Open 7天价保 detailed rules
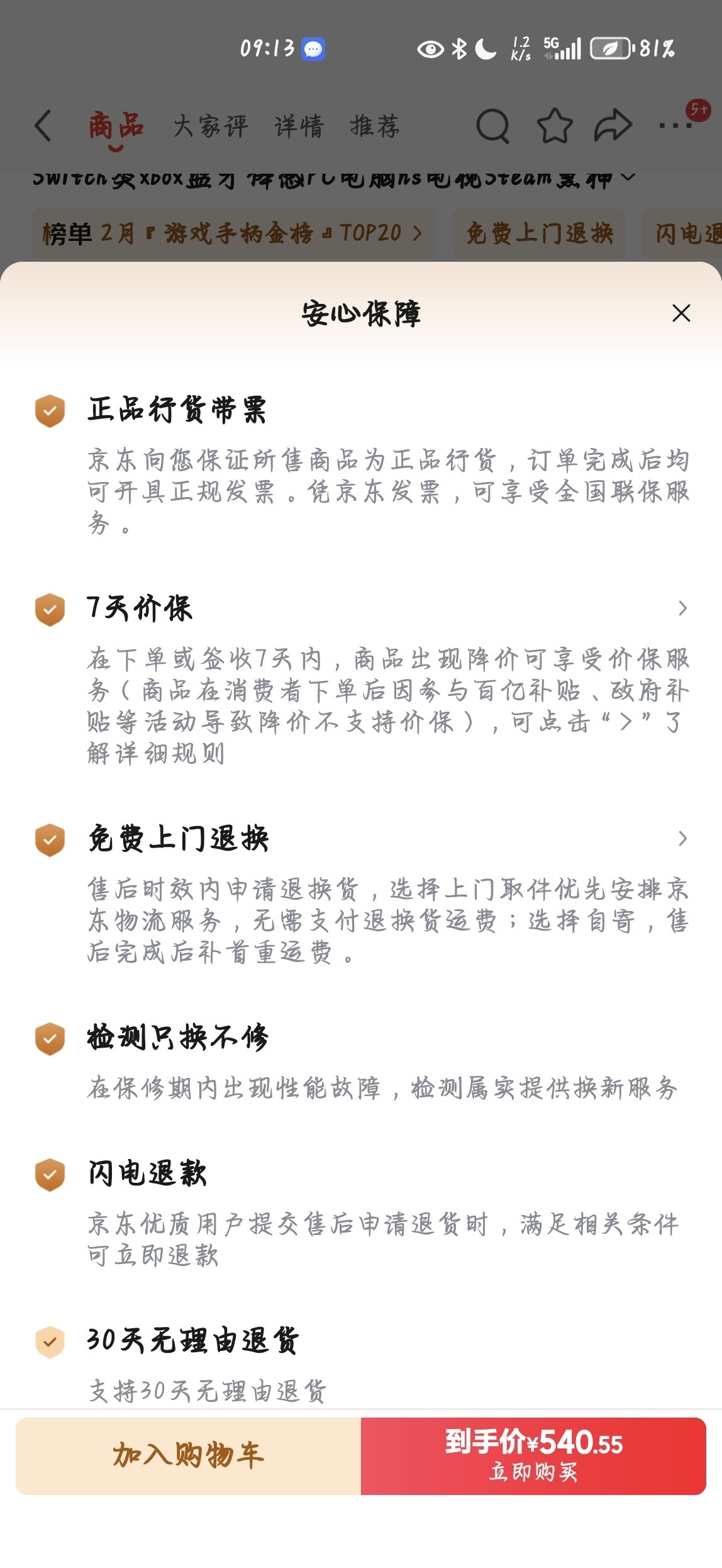This screenshot has height=1568, width=722. [x=682, y=608]
